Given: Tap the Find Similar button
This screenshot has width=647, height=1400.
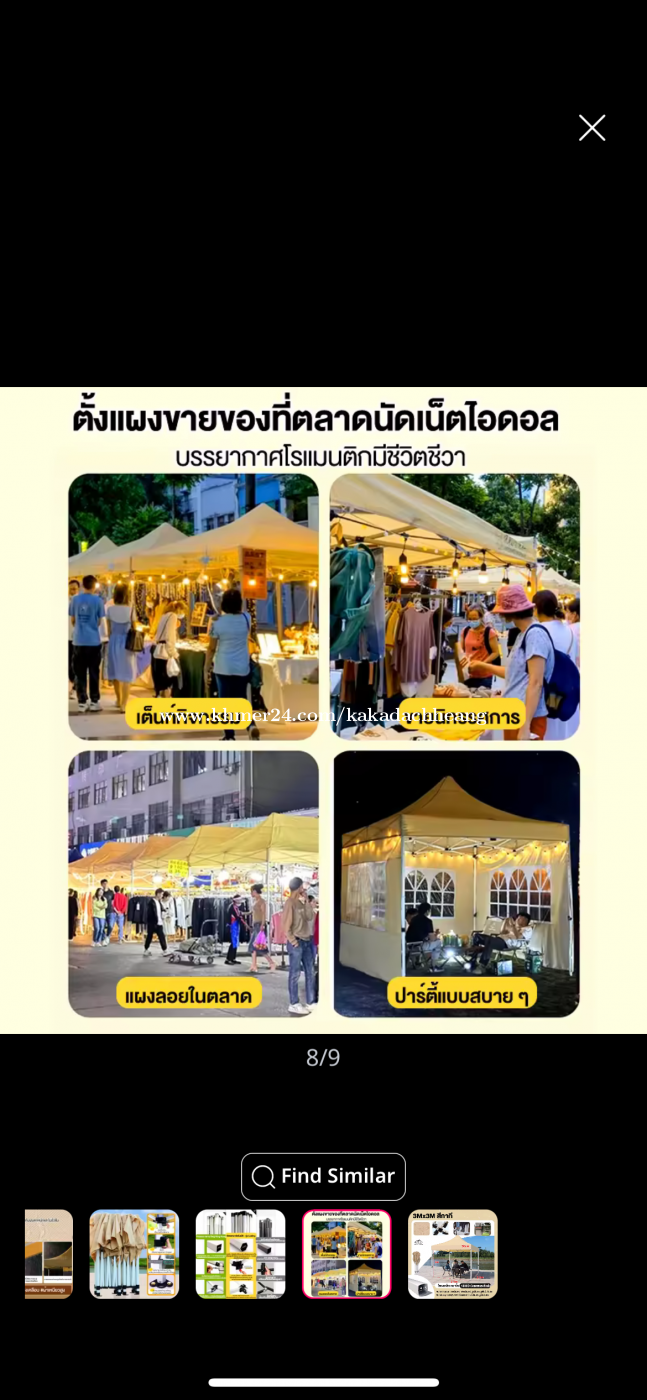Looking at the screenshot, I should pos(323,1176).
